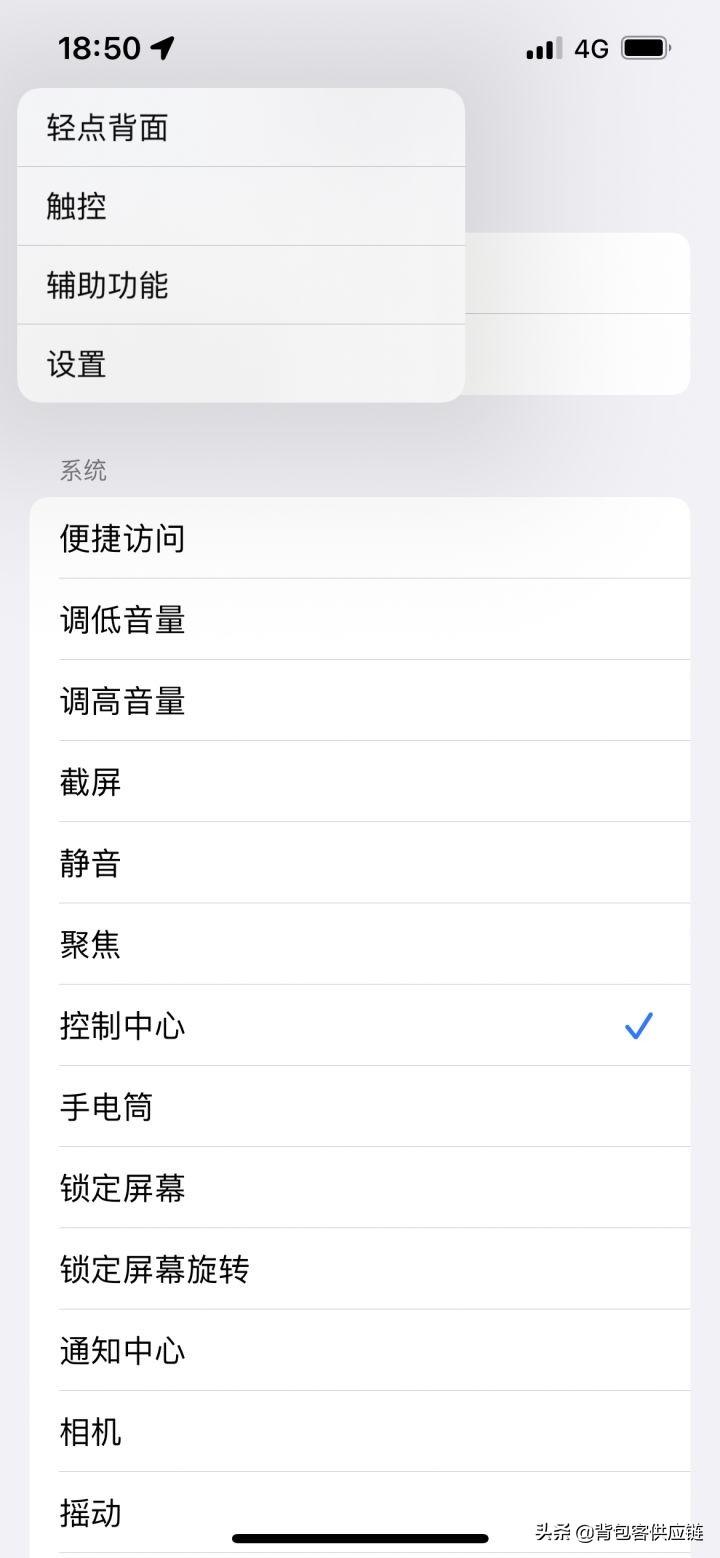720x1558 pixels.
Task: Assign 手电筒 to the back tap
Action: coord(360,1107)
